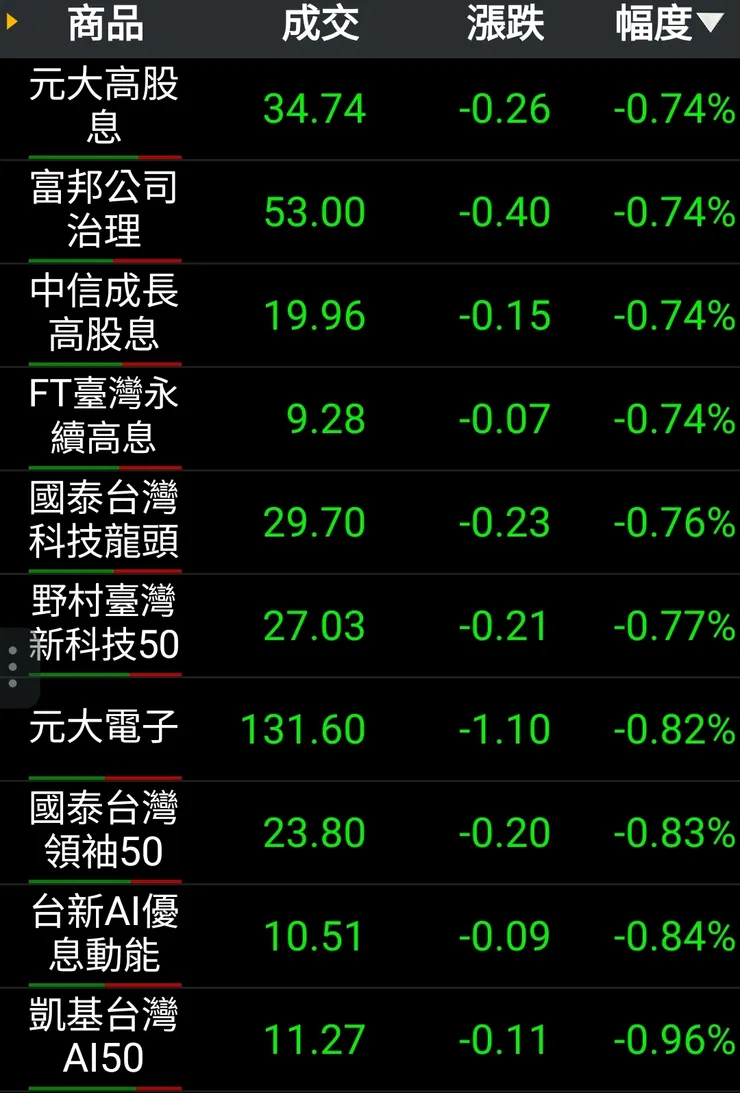Tap the side panel handle with three dots

13,666
